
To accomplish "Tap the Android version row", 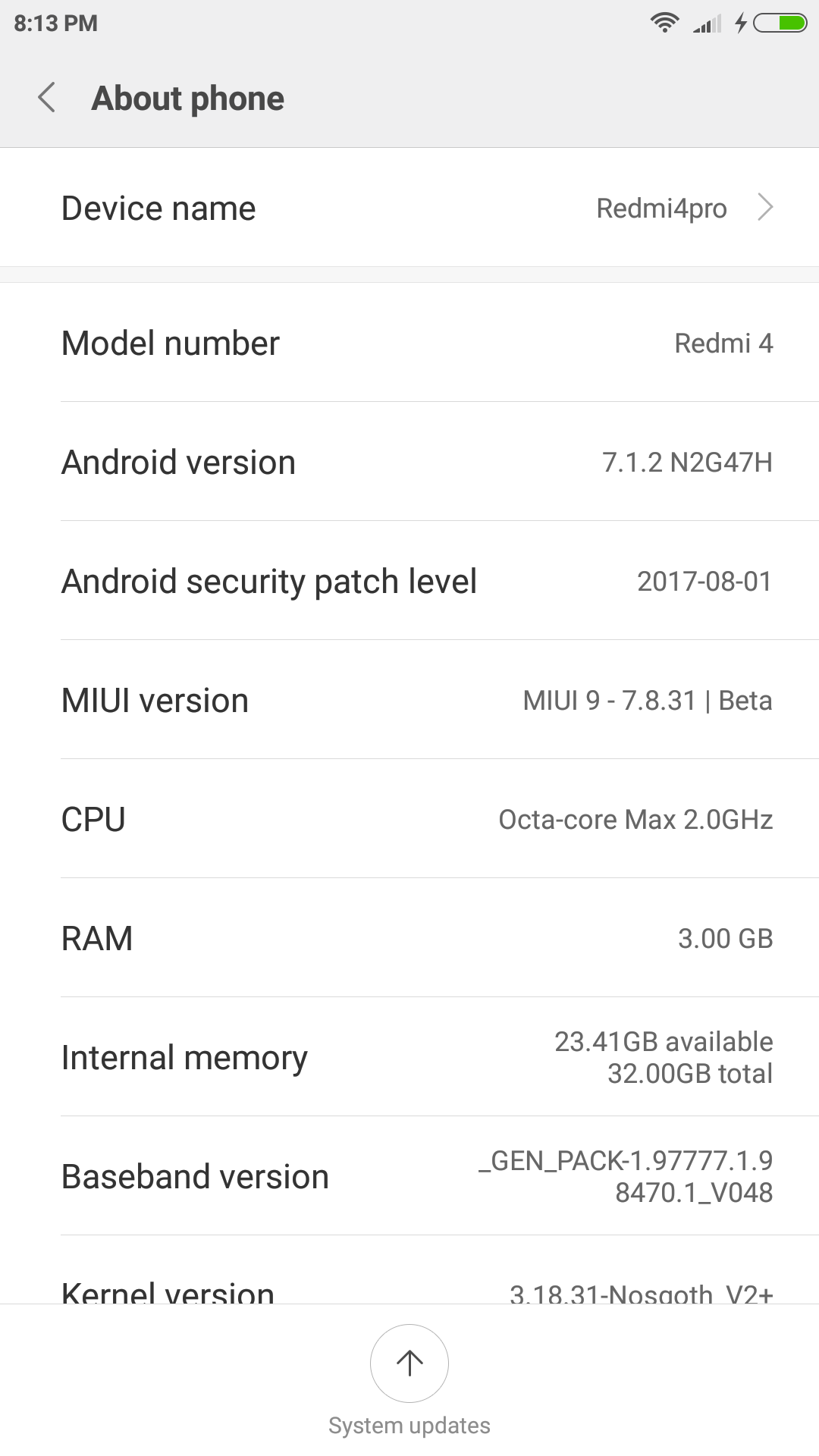I will pos(409,462).
